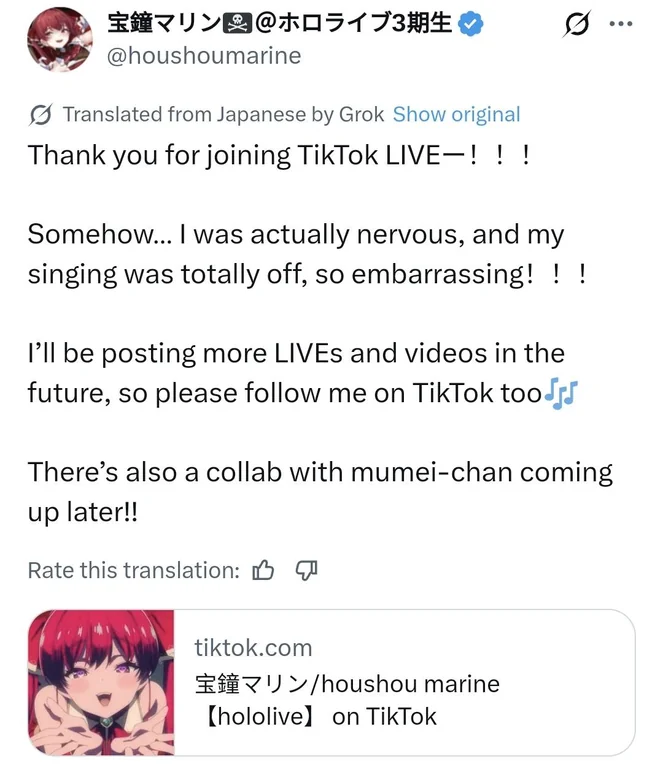The width and height of the screenshot is (663, 767).
Task: Open the @houshoumarine account name
Action: pyautogui.click(x=203, y=55)
